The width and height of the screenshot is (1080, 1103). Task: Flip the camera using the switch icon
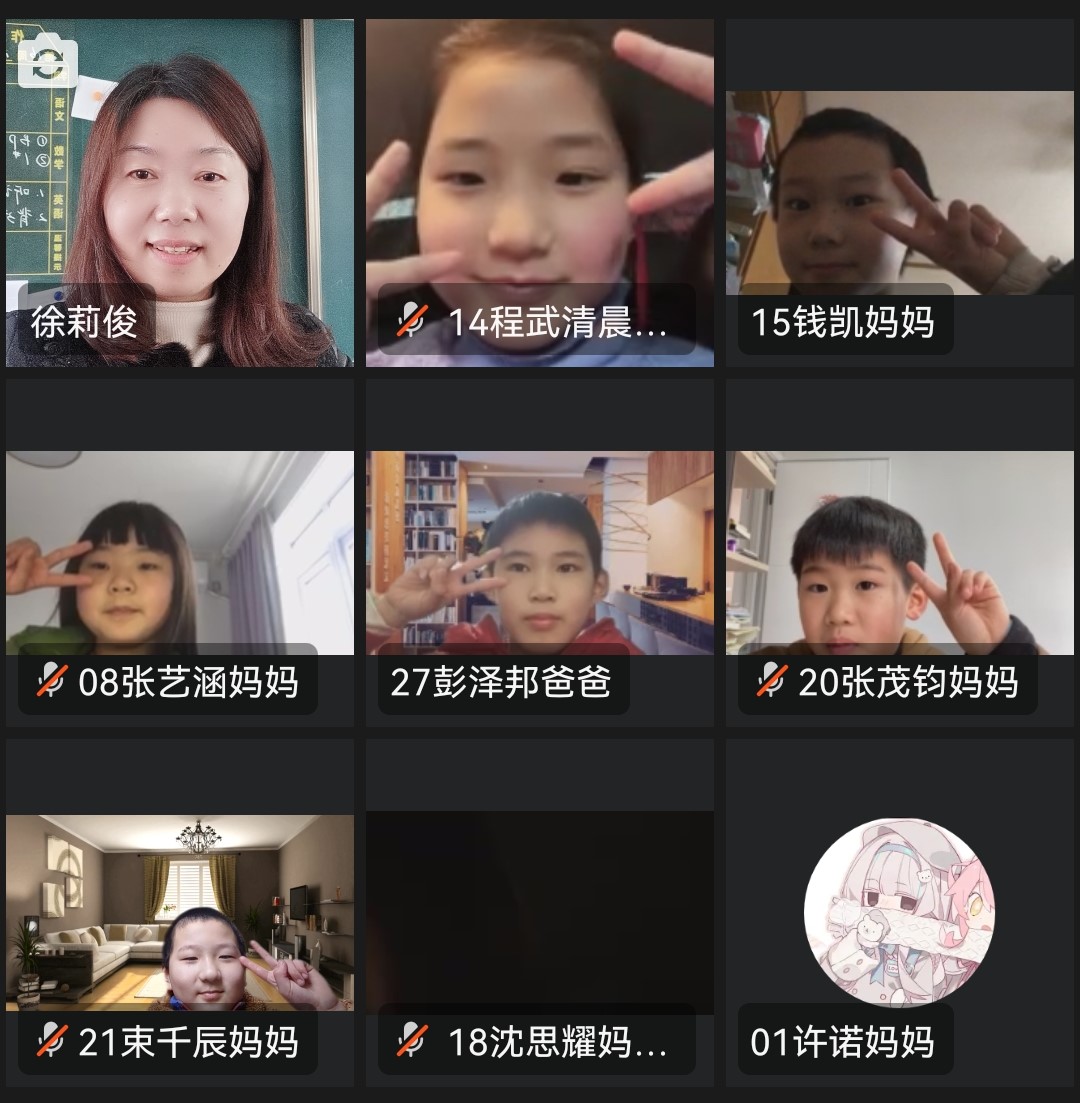coord(48,61)
